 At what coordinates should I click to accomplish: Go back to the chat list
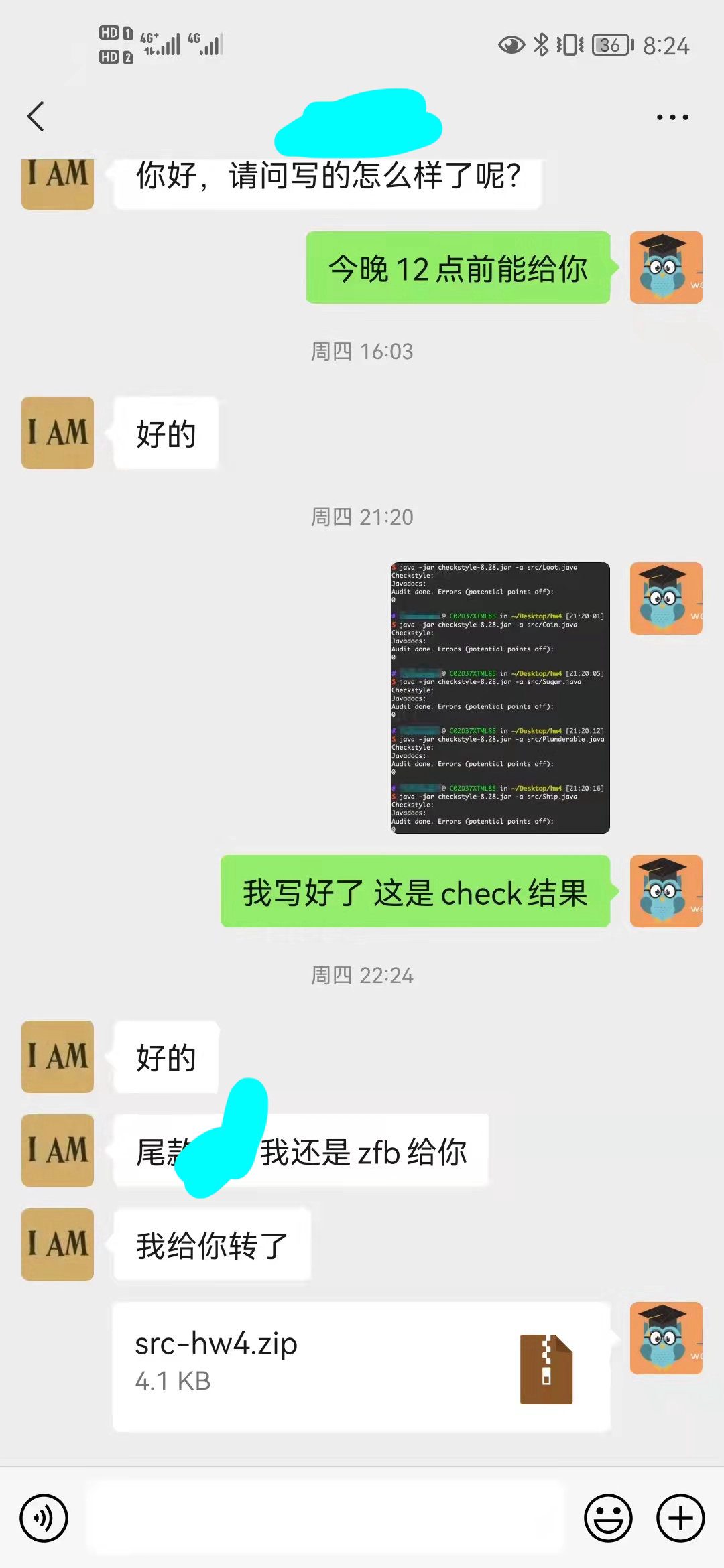coord(36,117)
